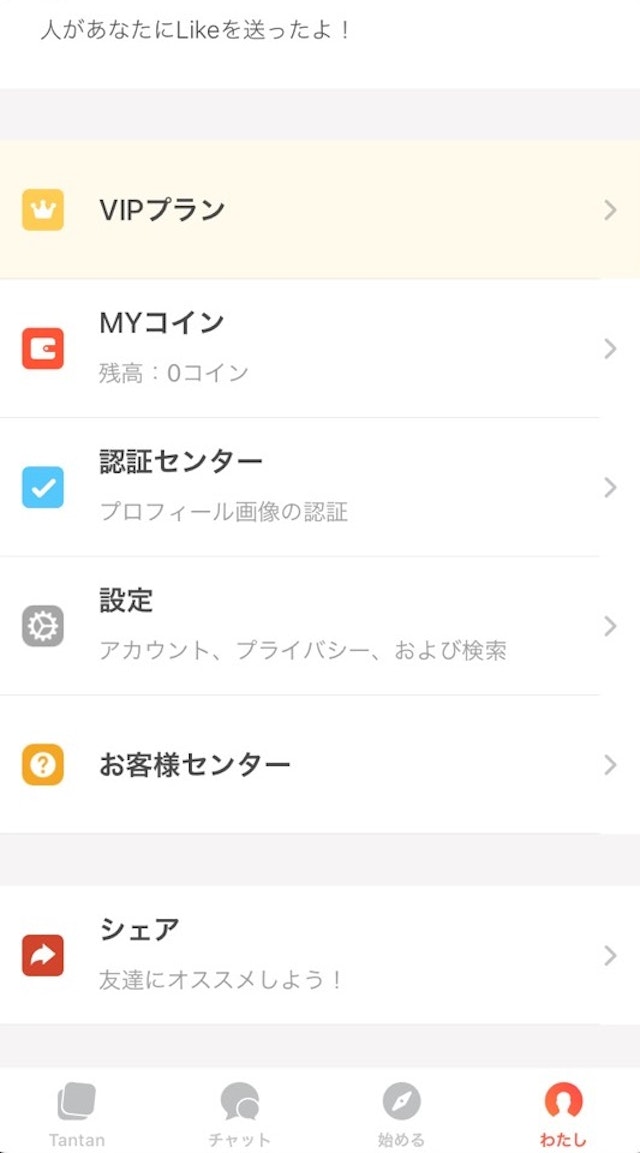
Task: Tap シェア to recommend to friends
Action: (x=320, y=955)
